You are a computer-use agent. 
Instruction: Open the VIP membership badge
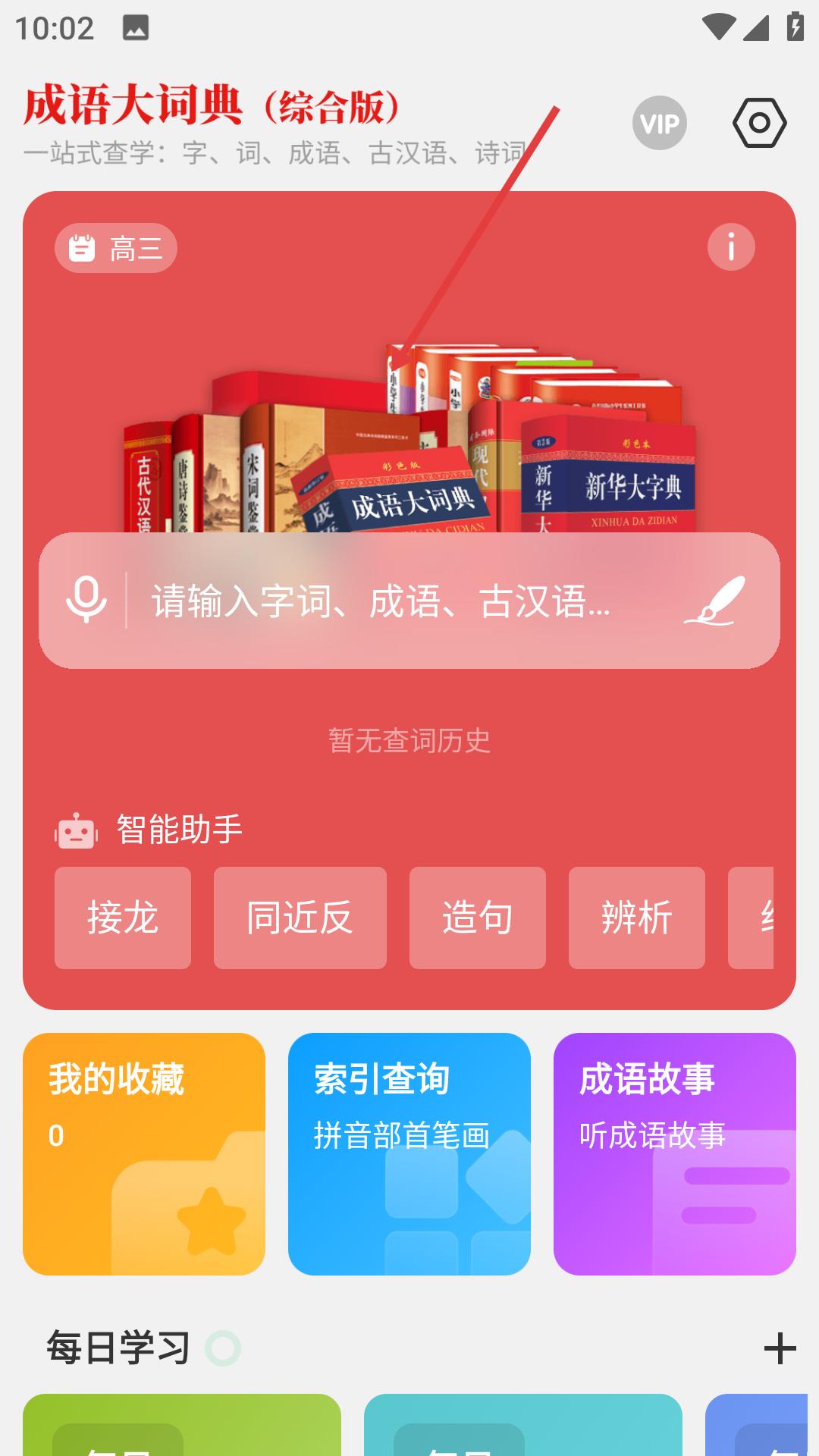659,123
